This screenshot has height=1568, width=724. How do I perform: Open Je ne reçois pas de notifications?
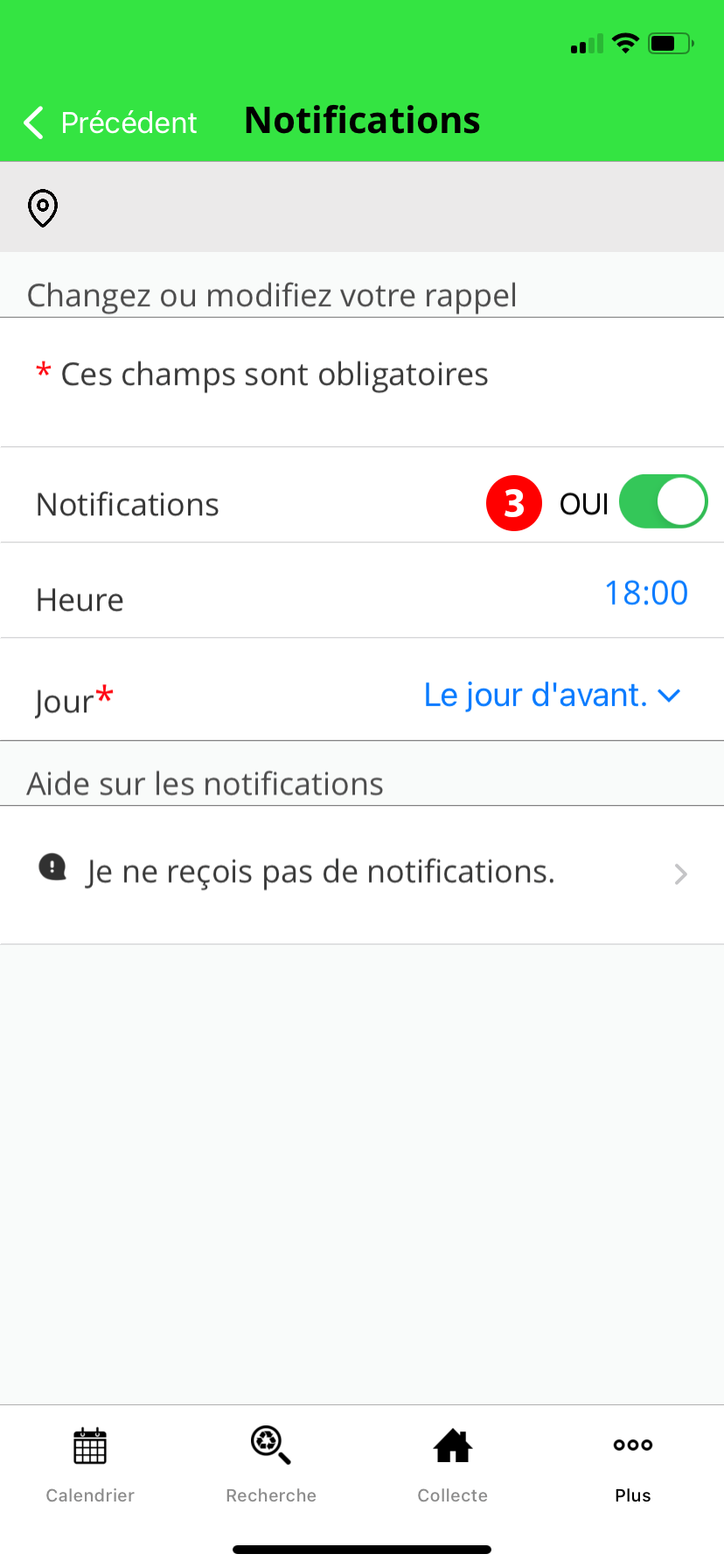(362, 872)
